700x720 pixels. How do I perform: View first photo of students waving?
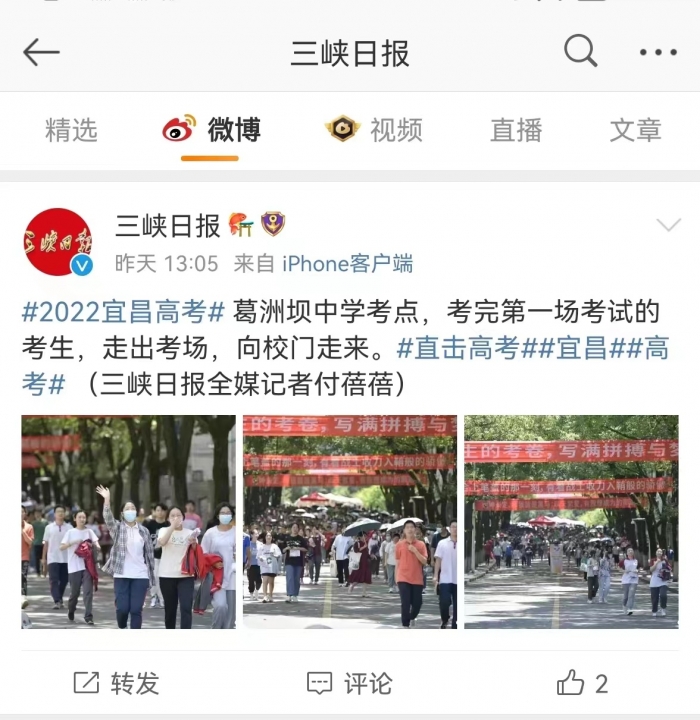pos(129,522)
